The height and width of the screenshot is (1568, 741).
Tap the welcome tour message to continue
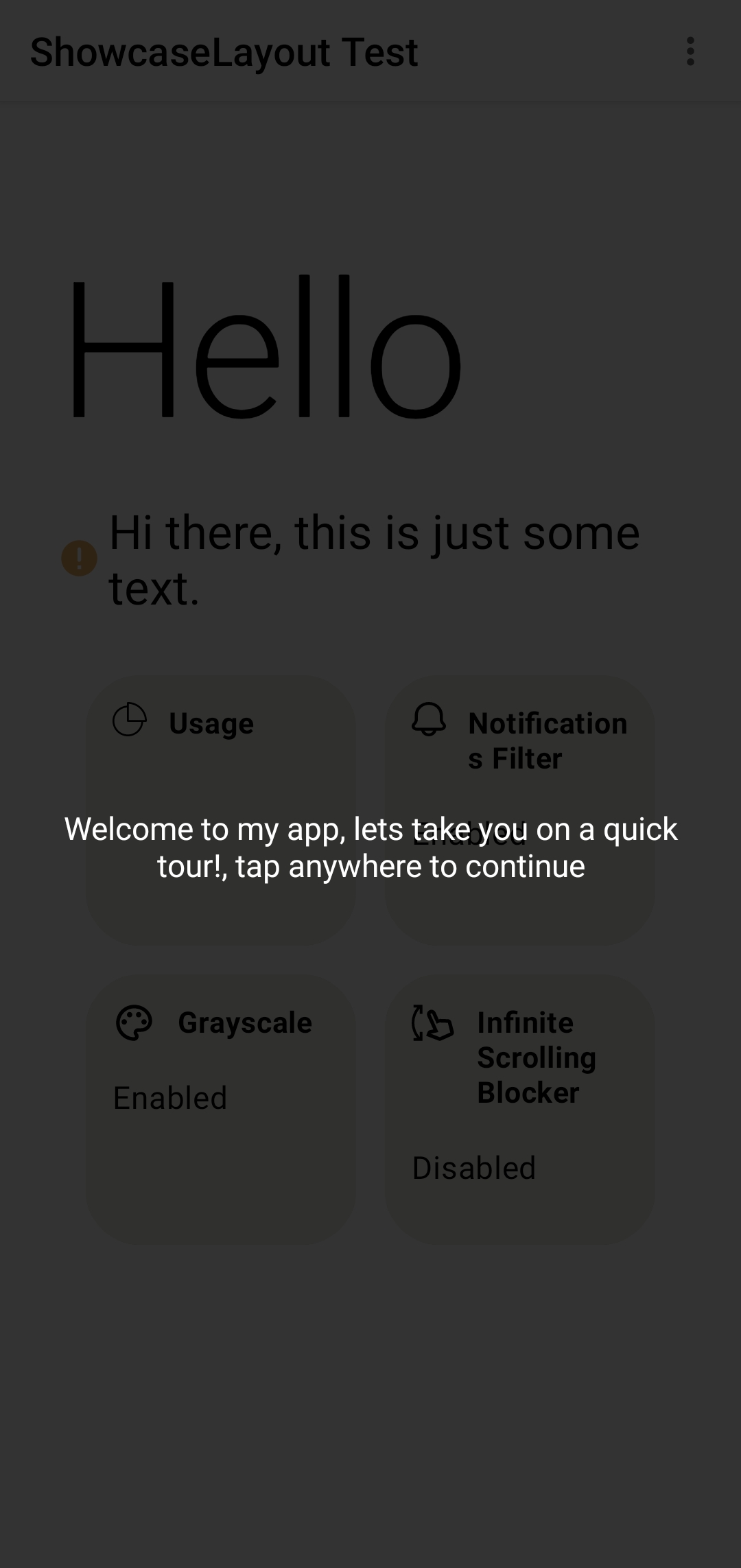[370, 847]
